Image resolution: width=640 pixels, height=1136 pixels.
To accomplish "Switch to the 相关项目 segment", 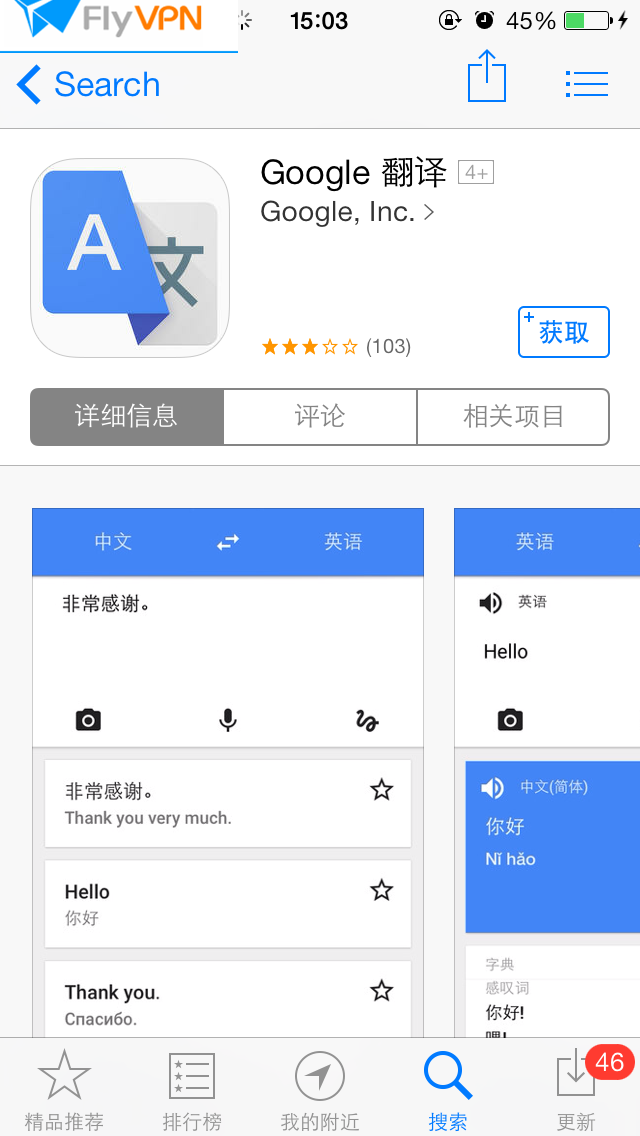I will (513, 416).
